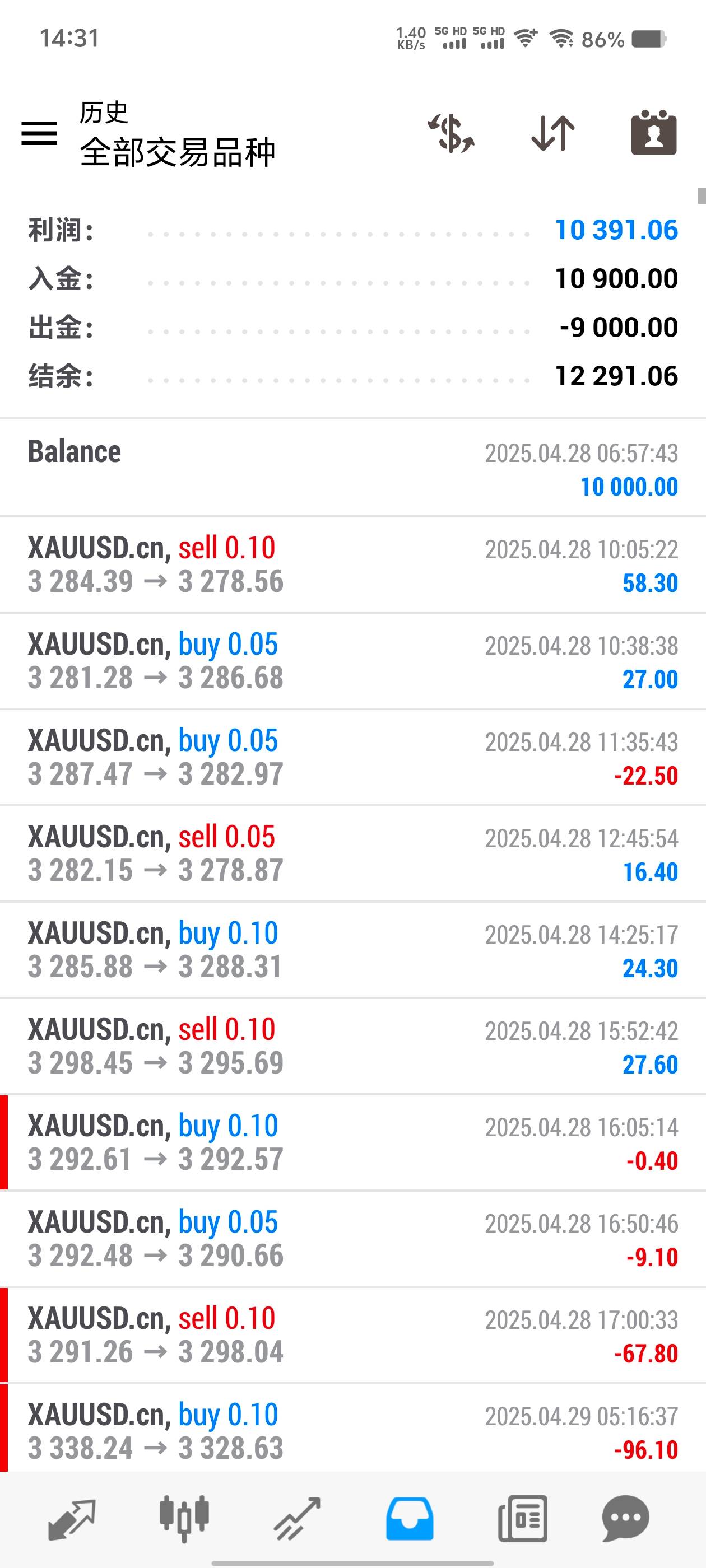Change the history sort order
The height and width of the screenshot is (1568, 706).
pyautogui.click(x=552, y=133)
